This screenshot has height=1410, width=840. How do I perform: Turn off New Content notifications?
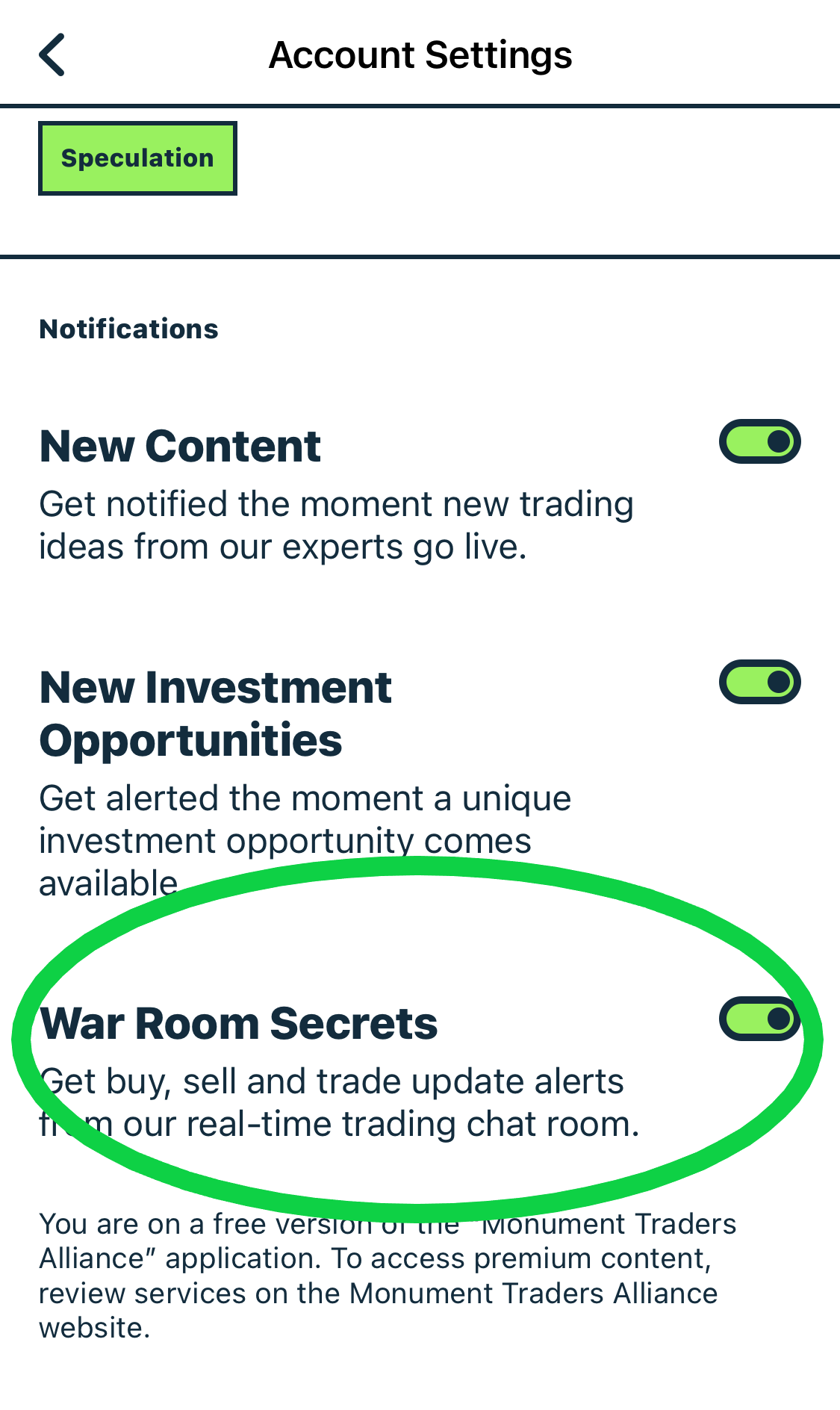pos(759,441)
